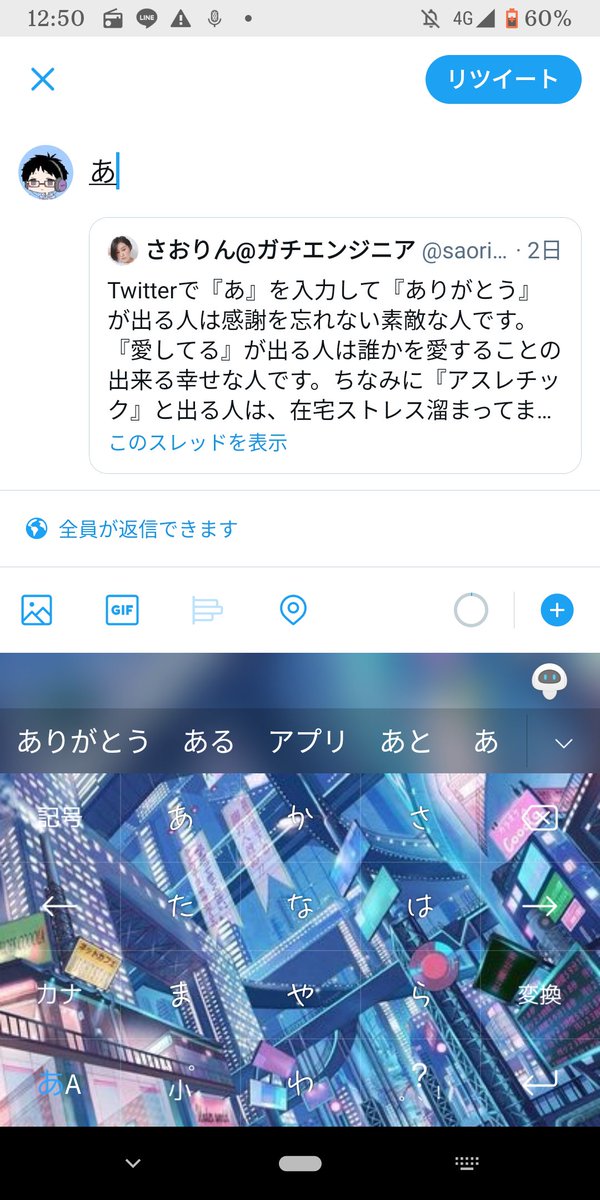Open the quoted tweet by さおりん
Viewport: 600px width, 1200px height.
point(335,330)
